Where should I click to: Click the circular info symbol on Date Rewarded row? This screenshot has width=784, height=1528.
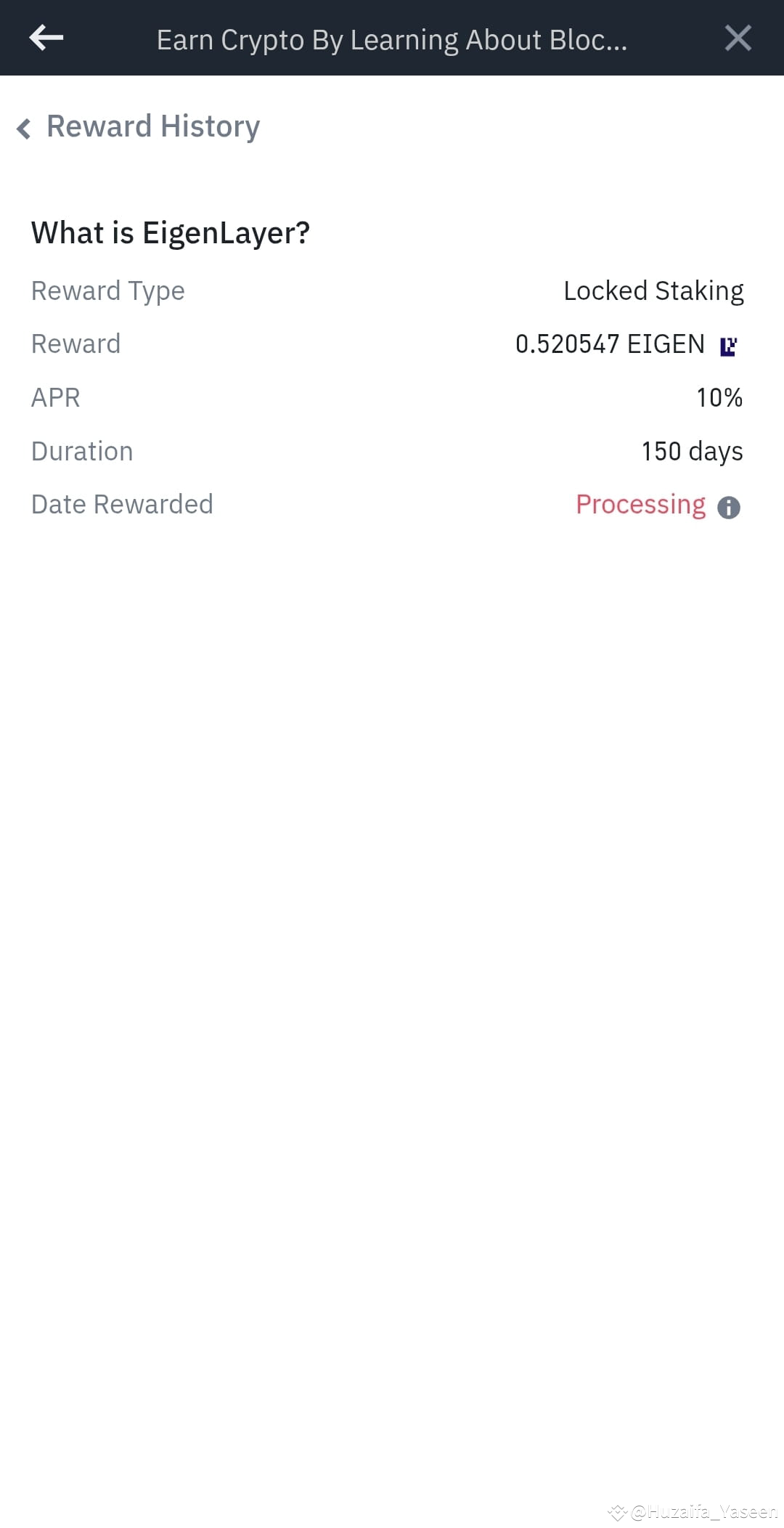tap(730, 507)
